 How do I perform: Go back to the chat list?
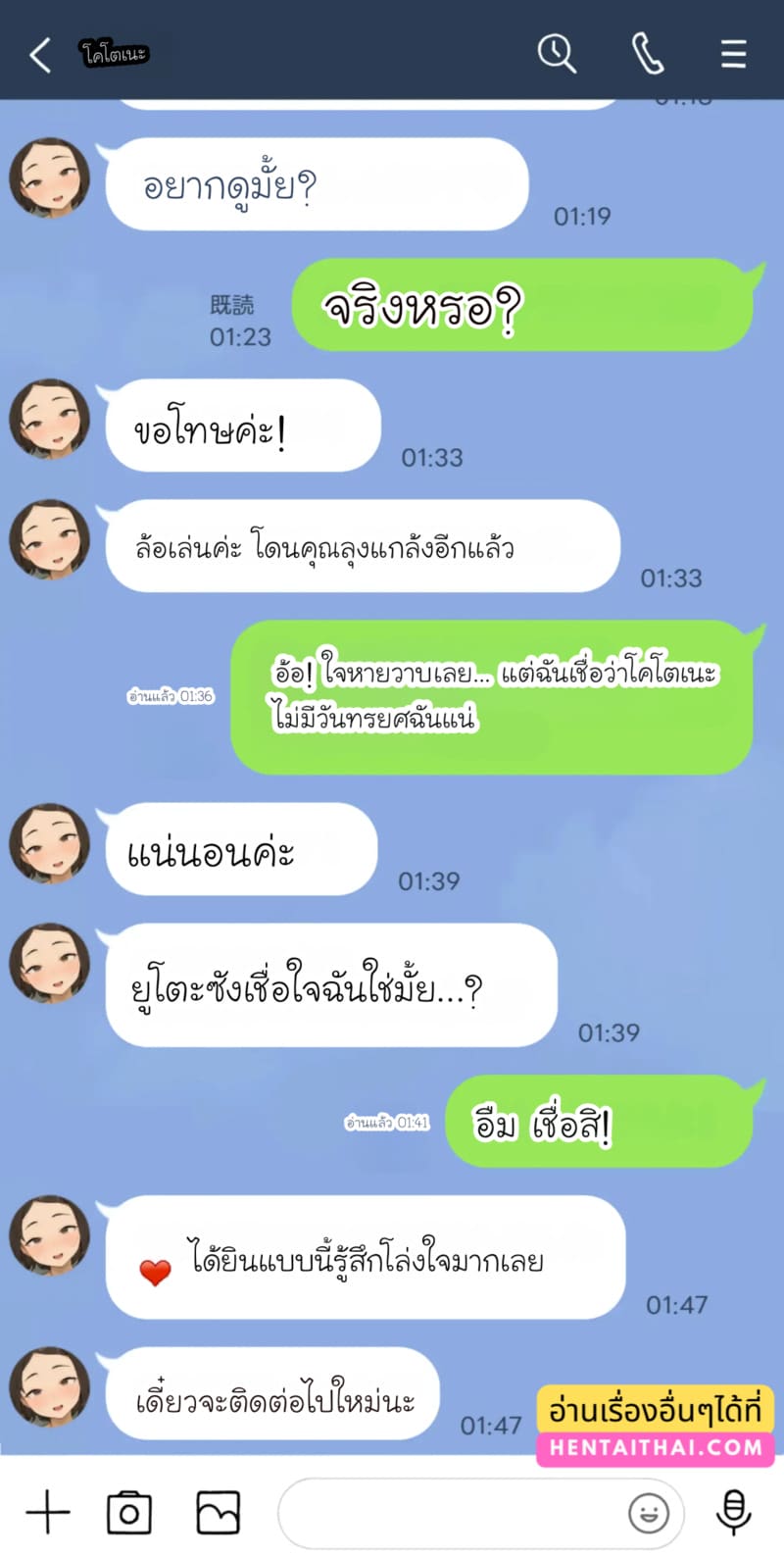coord(38,54)
